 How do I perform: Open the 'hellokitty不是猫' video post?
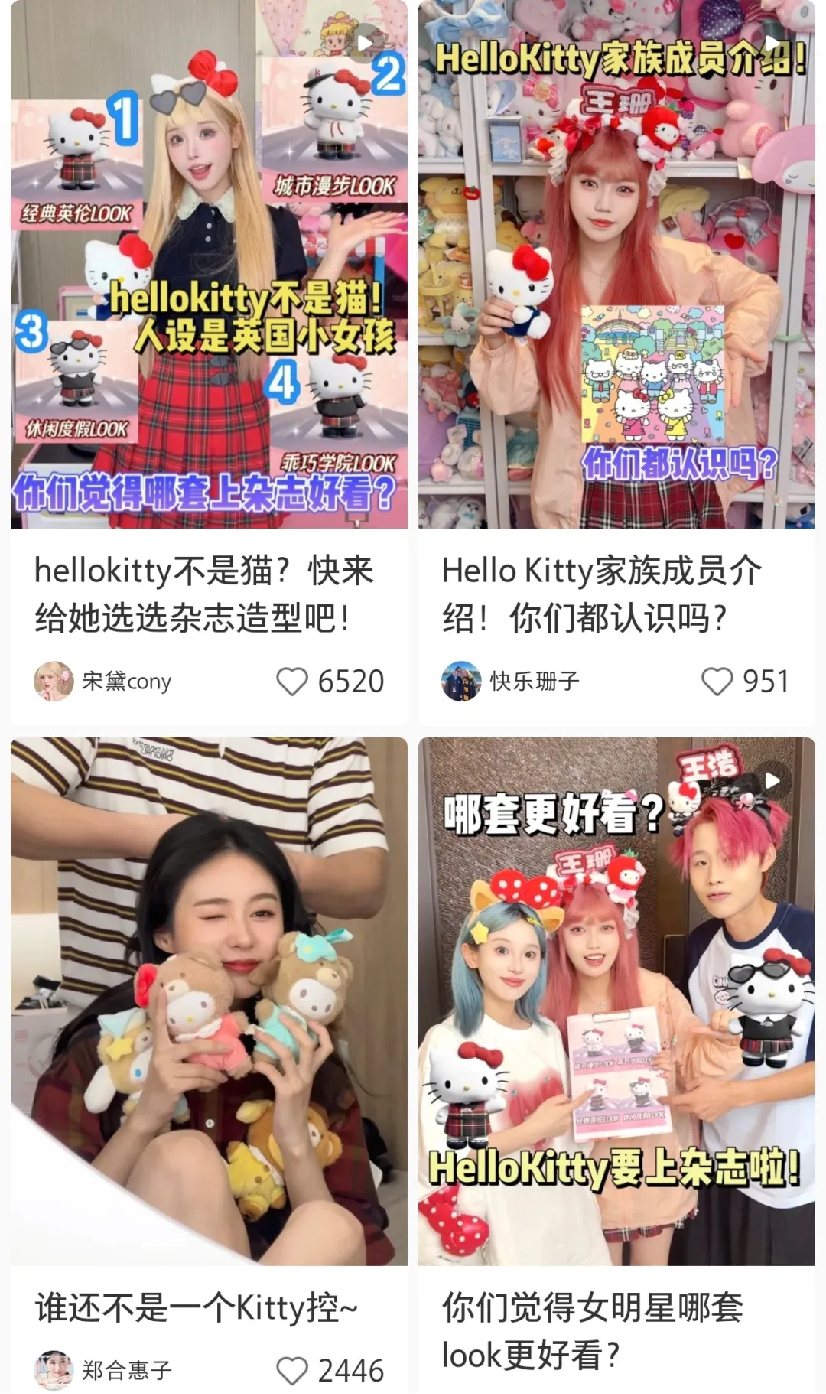(209, 265)
